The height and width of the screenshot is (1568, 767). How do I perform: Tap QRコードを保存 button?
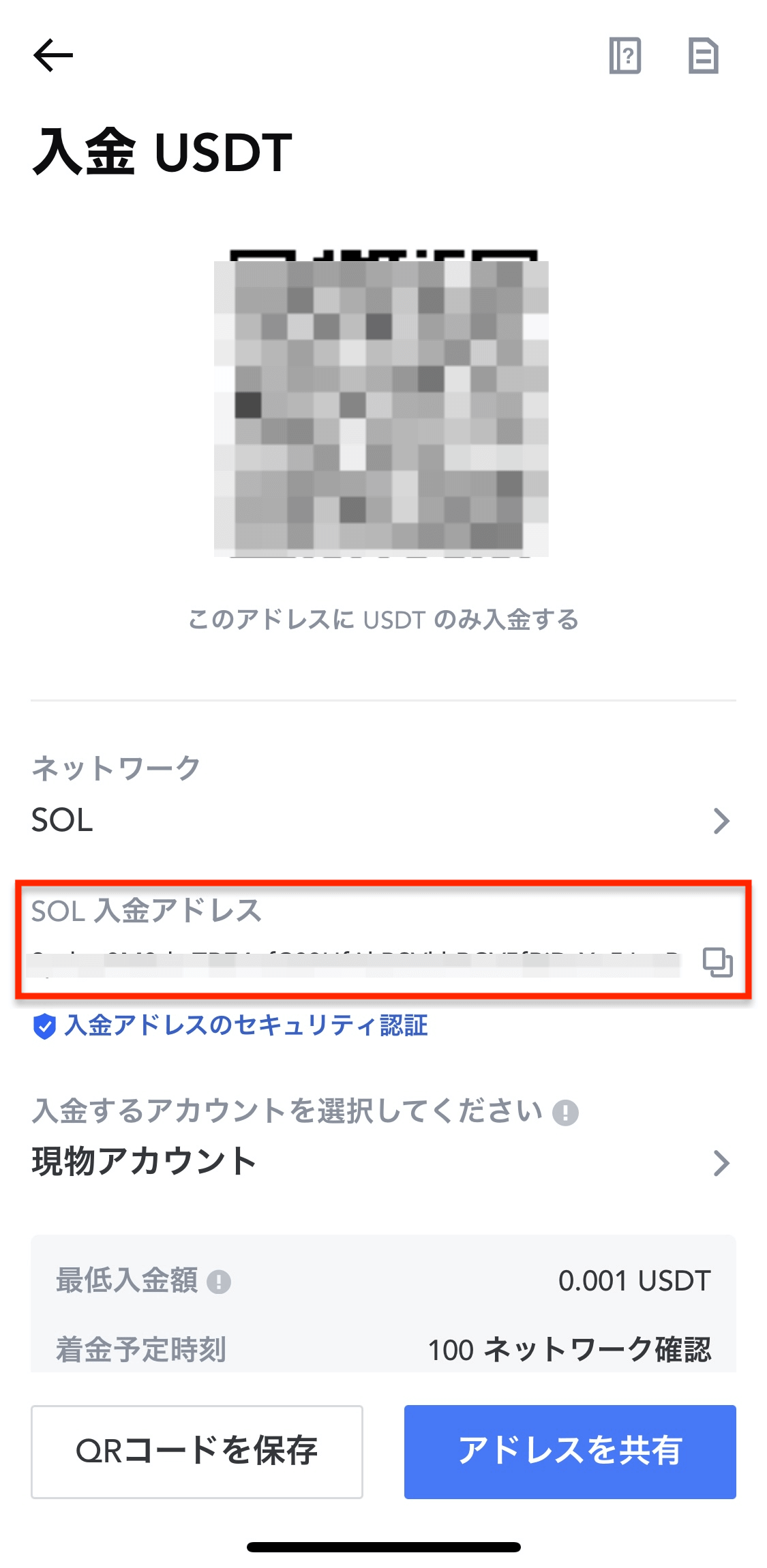click(197, 1451)
